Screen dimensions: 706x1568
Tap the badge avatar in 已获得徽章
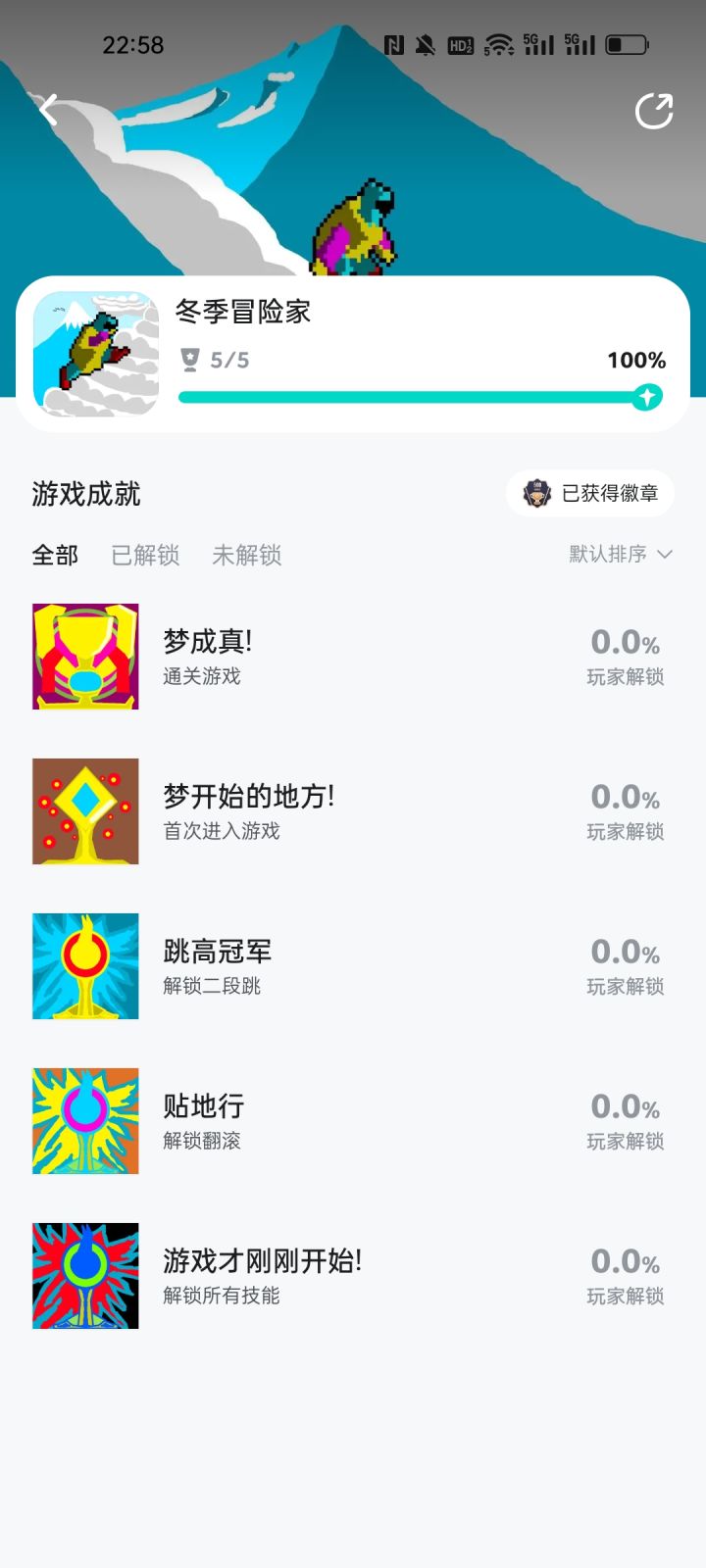point(537,493)
